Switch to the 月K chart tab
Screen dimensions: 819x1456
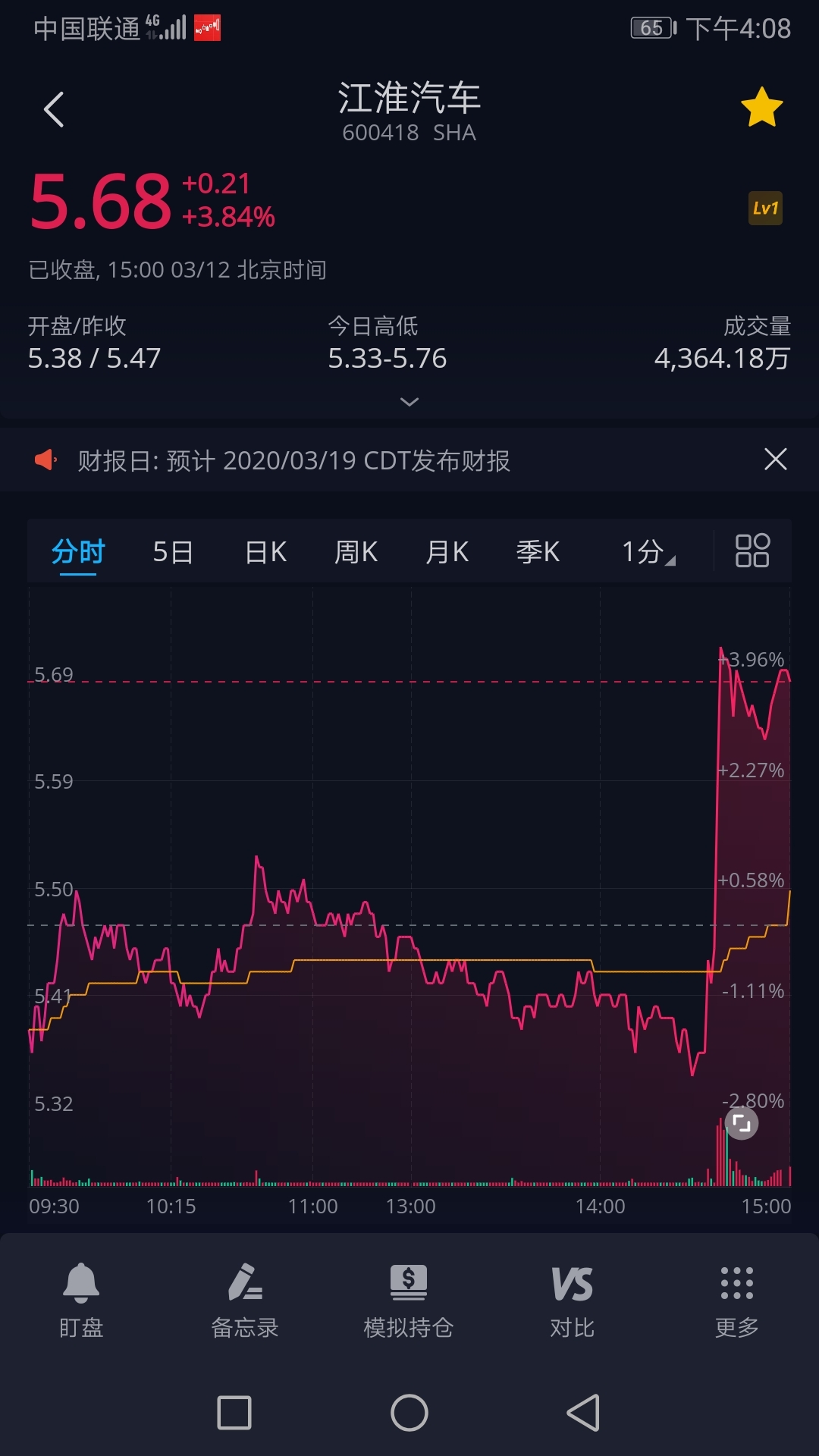pos(447,552)
